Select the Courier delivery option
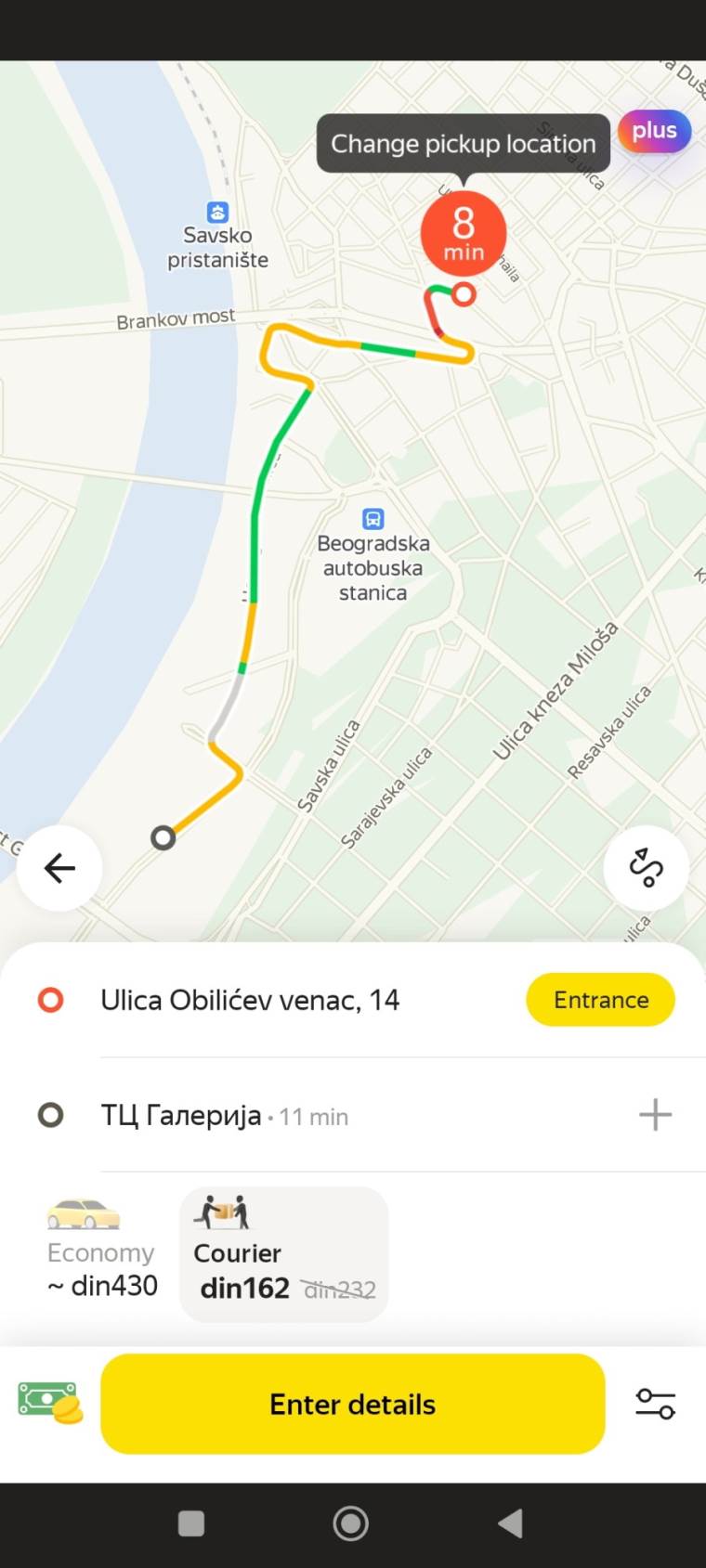 coord(282,1255)
